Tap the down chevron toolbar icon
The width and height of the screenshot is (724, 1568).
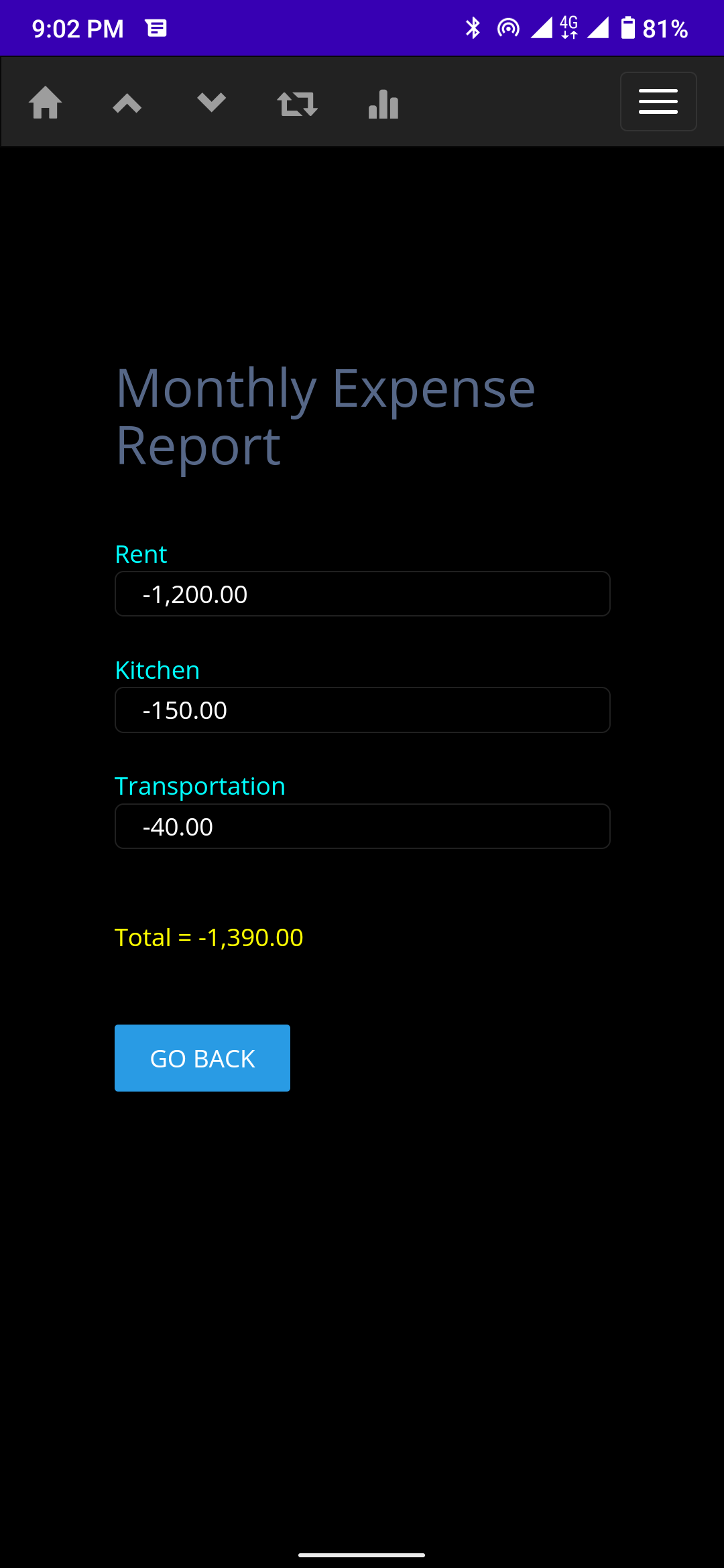point(212,103)
